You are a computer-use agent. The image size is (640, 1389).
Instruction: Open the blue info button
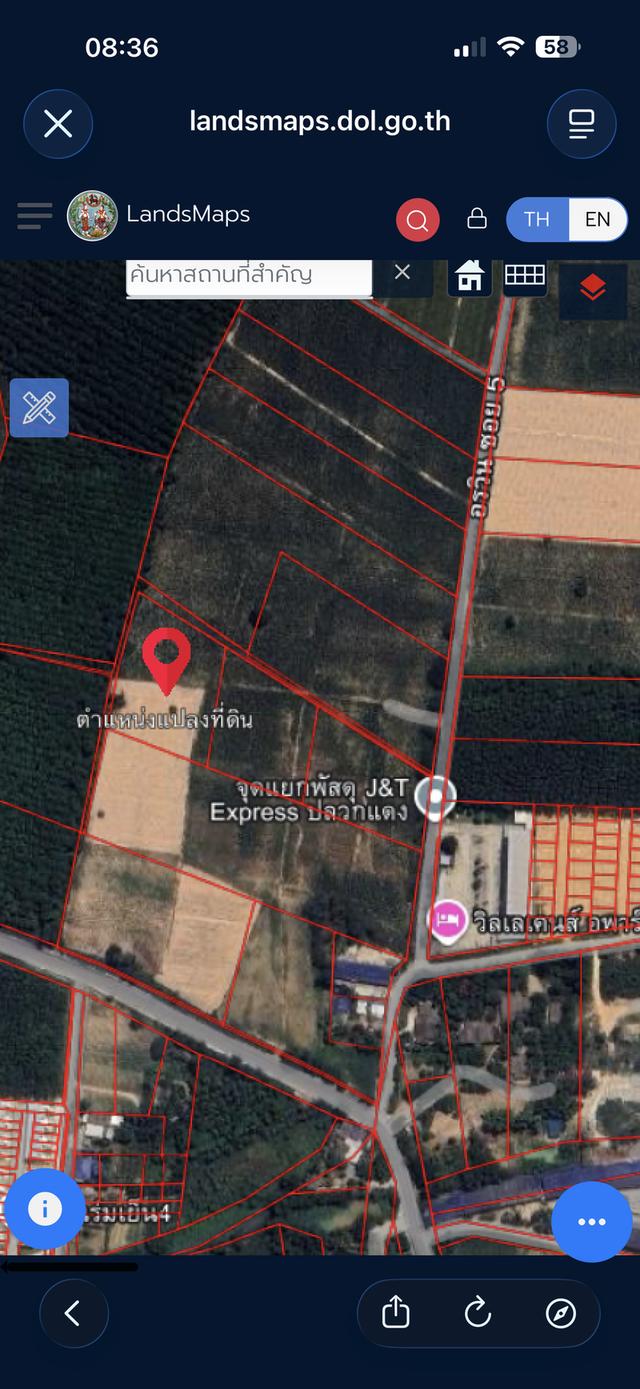(x=44, y=1209)
